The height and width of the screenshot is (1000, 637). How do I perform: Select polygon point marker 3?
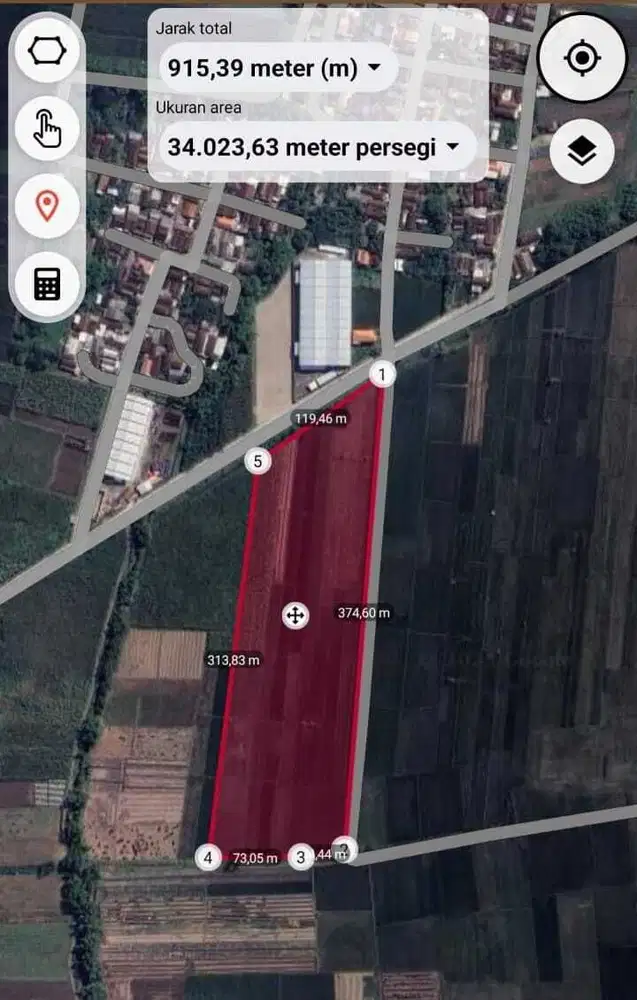(x=301, y=858)
